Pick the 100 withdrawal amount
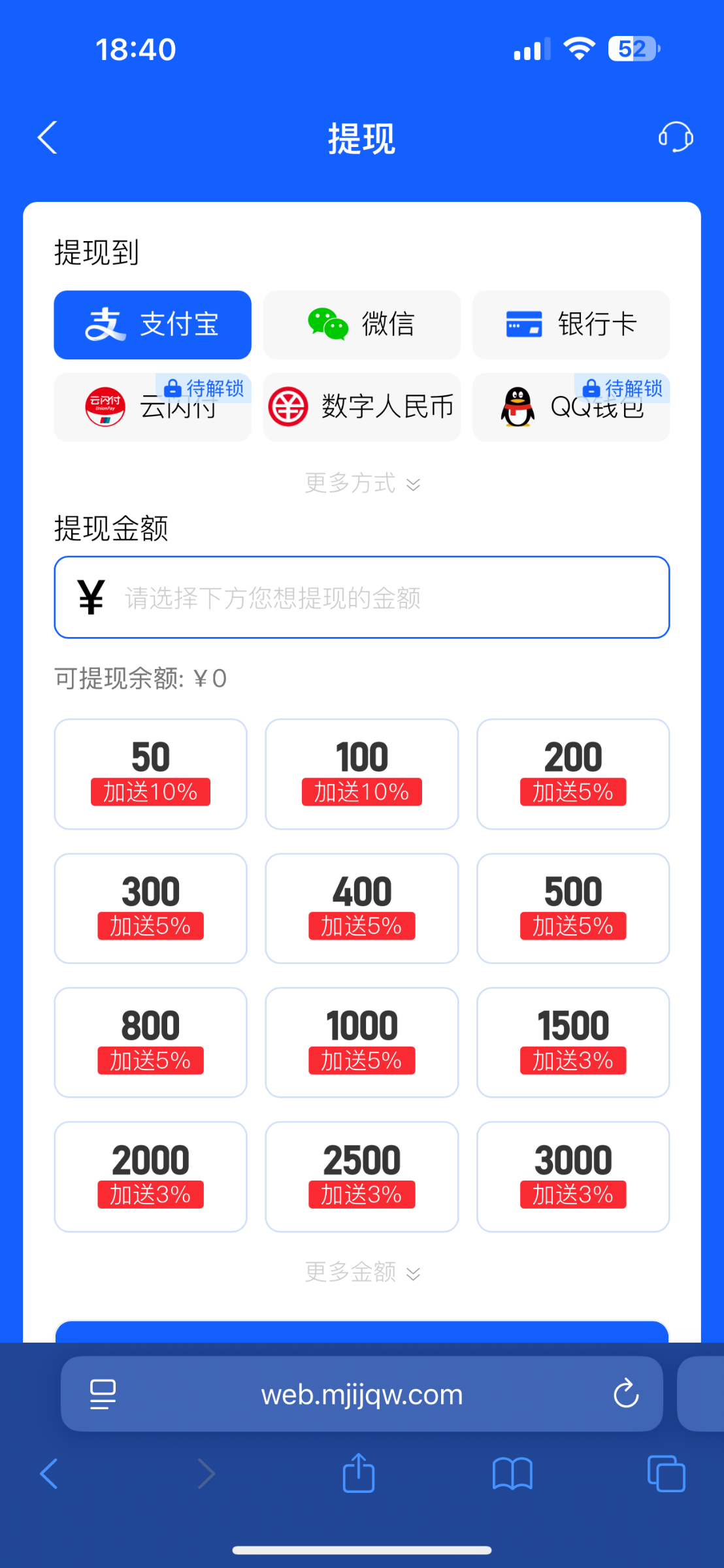This screenshot has width=724, height=1568. (x=361, y=774)
